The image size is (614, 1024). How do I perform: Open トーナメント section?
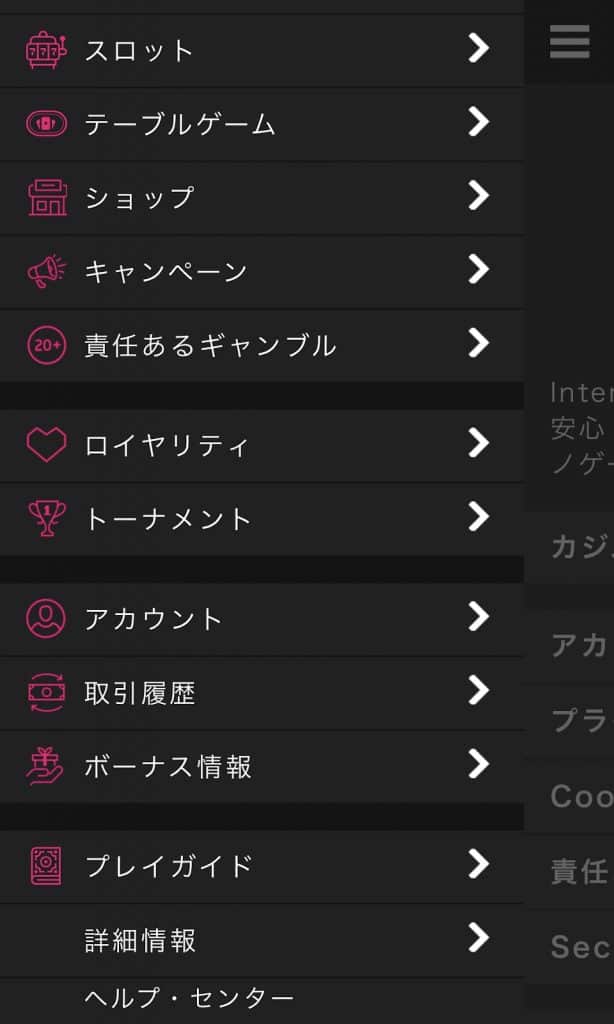pos(260,519)
